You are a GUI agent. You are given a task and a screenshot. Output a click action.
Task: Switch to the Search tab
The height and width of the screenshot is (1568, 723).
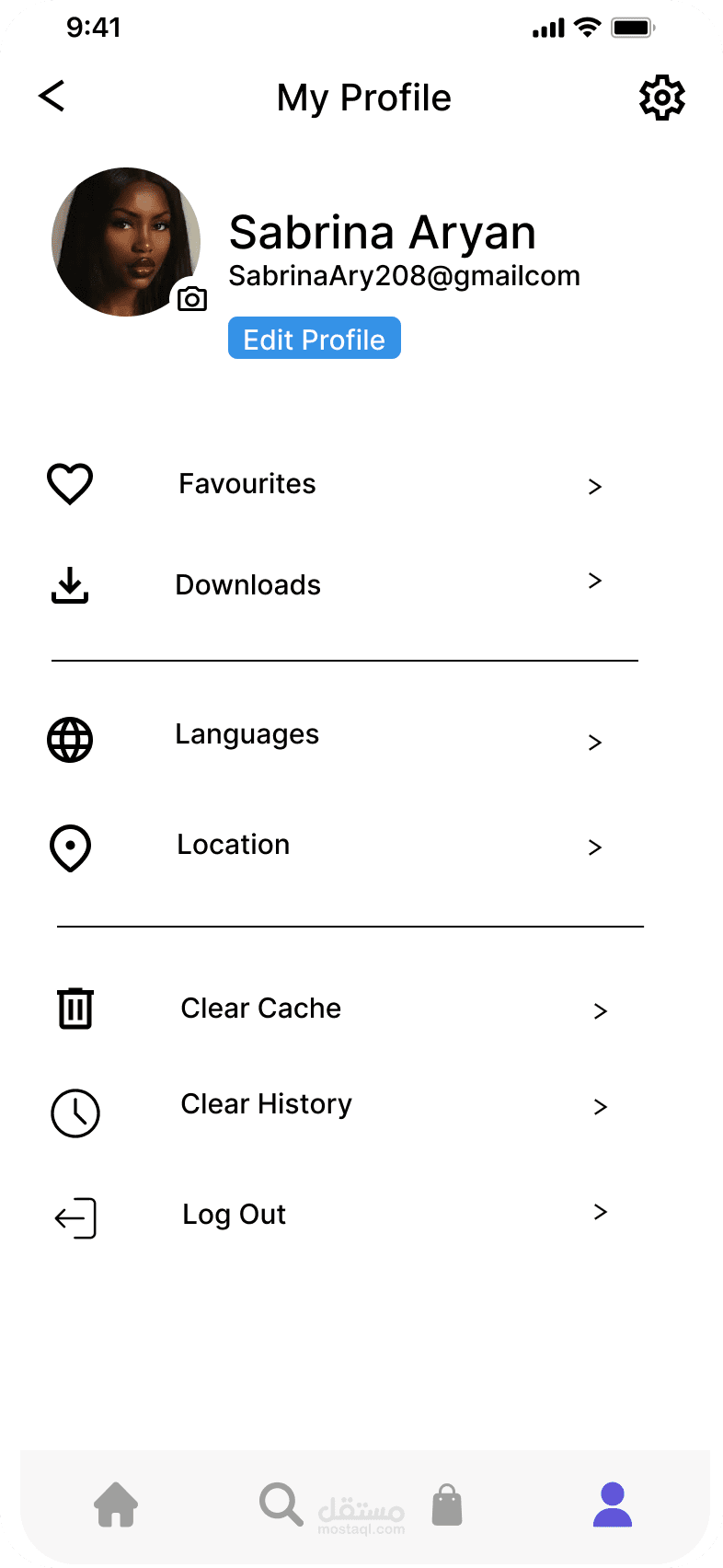click(281, 1505)
